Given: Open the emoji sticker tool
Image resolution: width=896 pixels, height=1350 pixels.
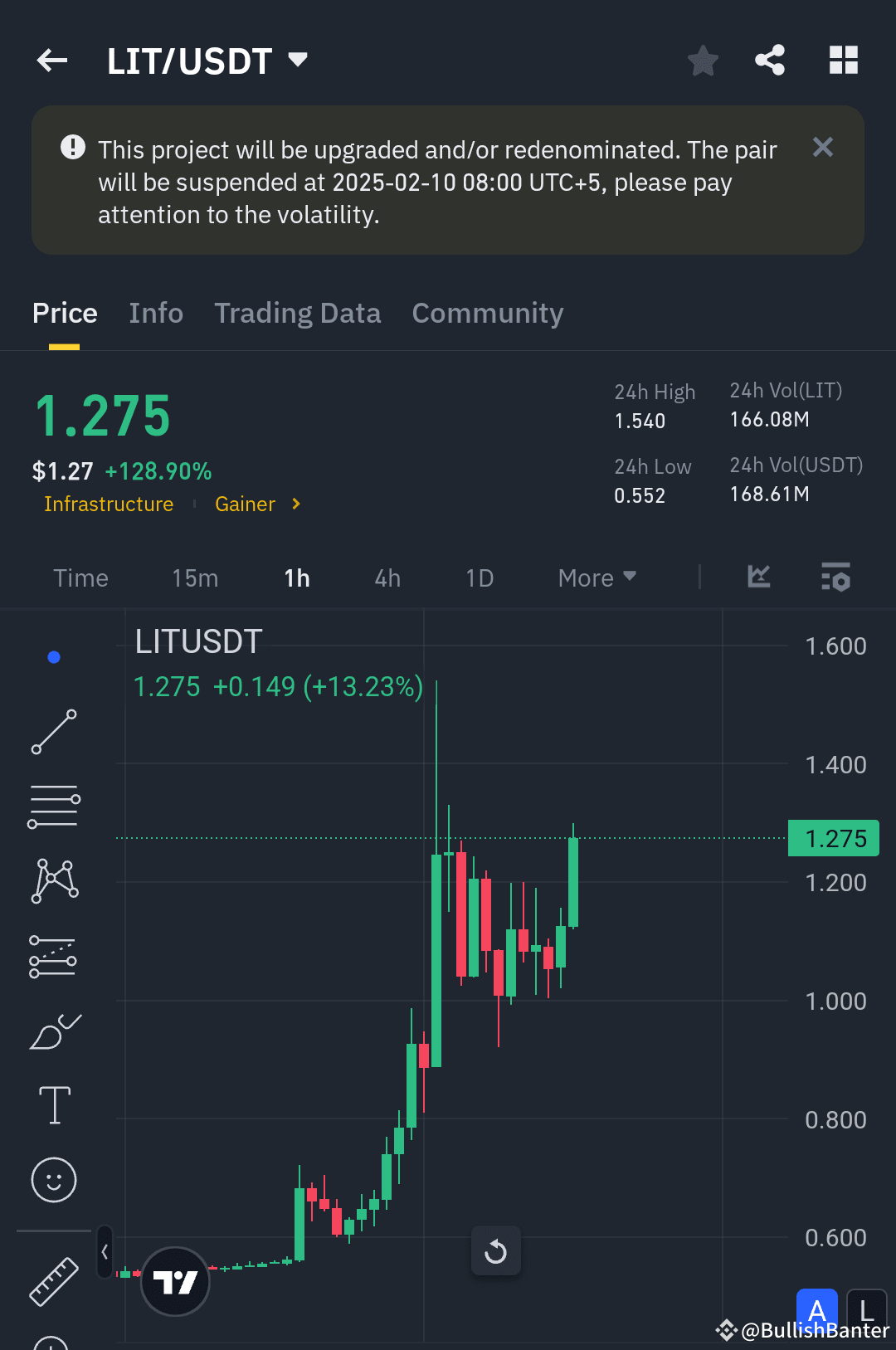Looking at the screenshot, I should [x=53, y=1179].
